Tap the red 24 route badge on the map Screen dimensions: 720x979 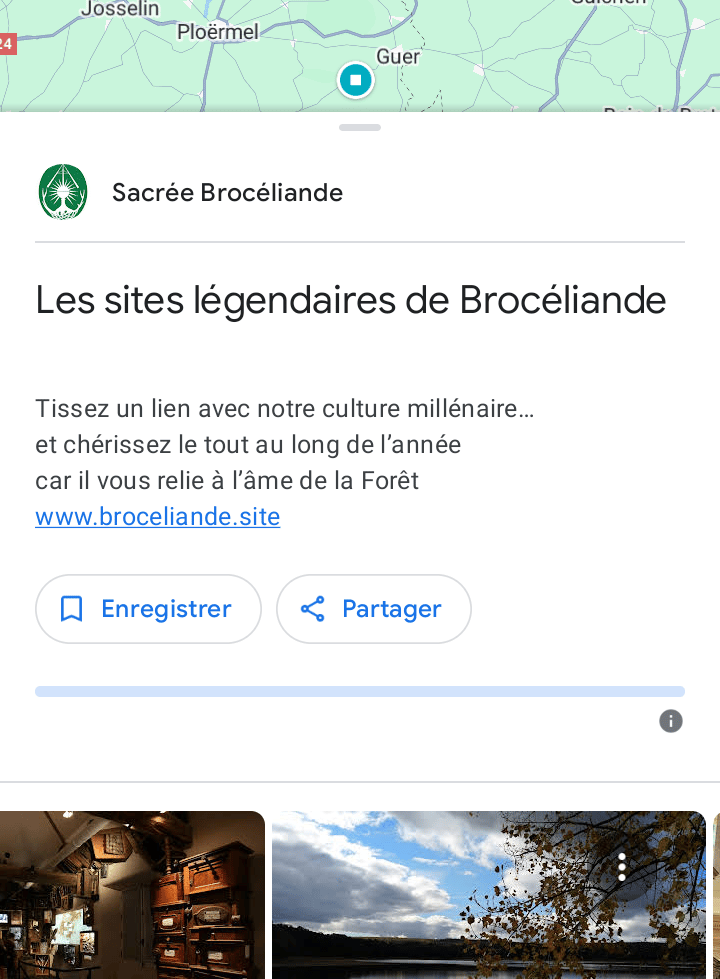[9, 44]
